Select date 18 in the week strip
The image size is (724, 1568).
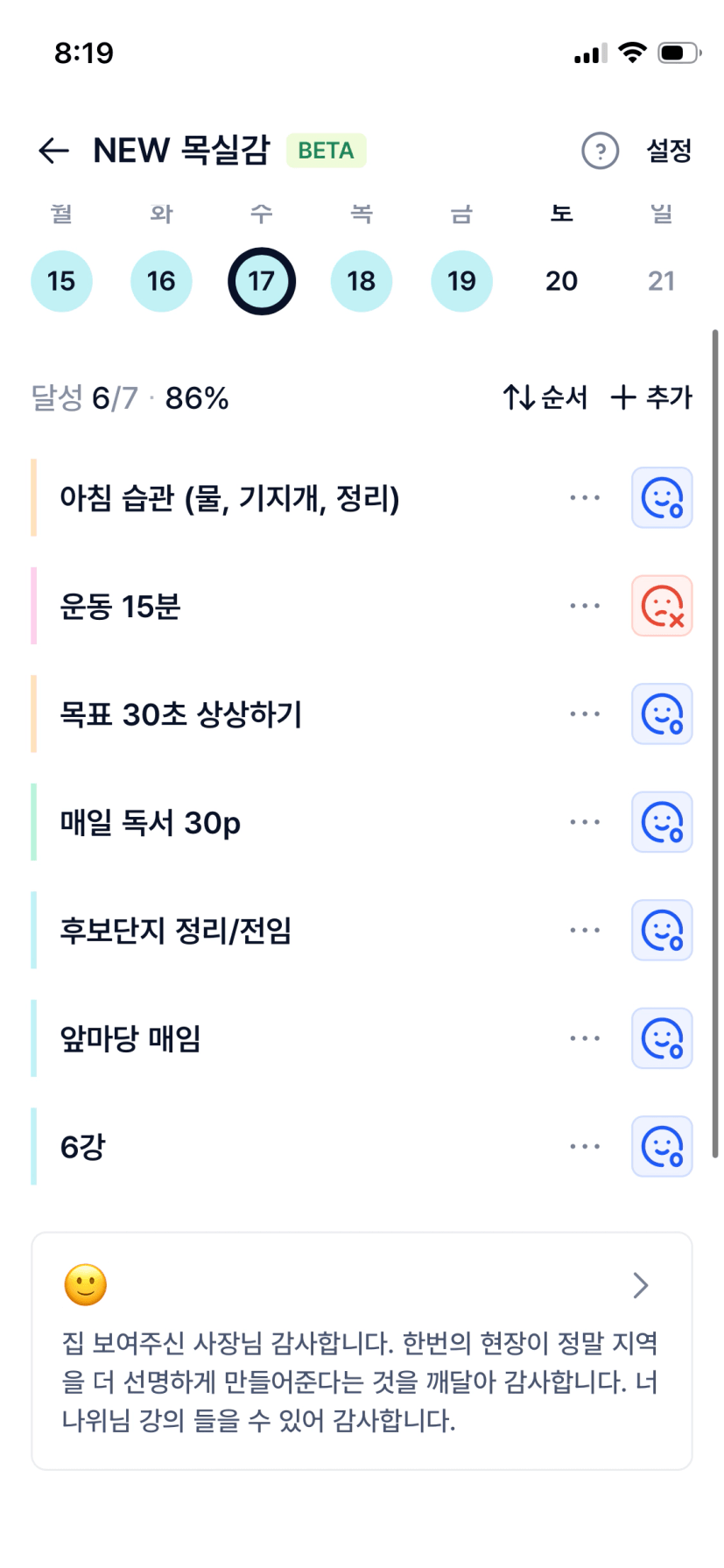click(361, 281)
